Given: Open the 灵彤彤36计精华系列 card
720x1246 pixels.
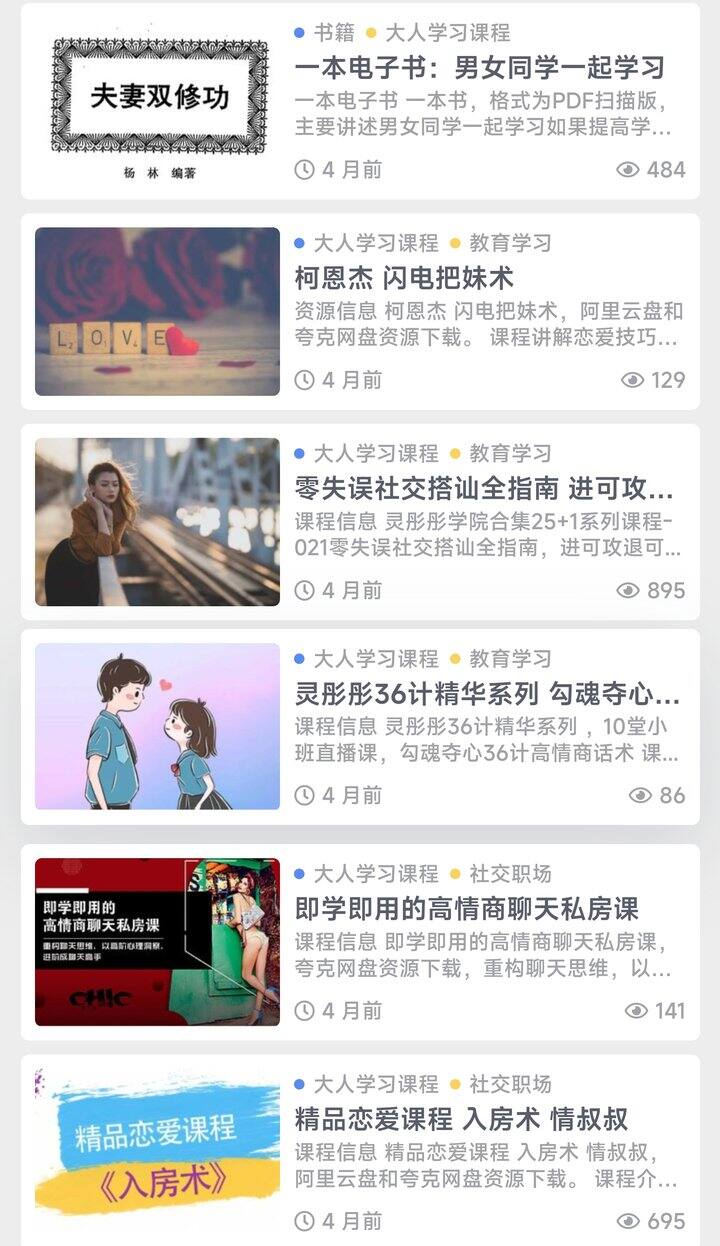Looking at the screenshot, I should click(360, 727).
